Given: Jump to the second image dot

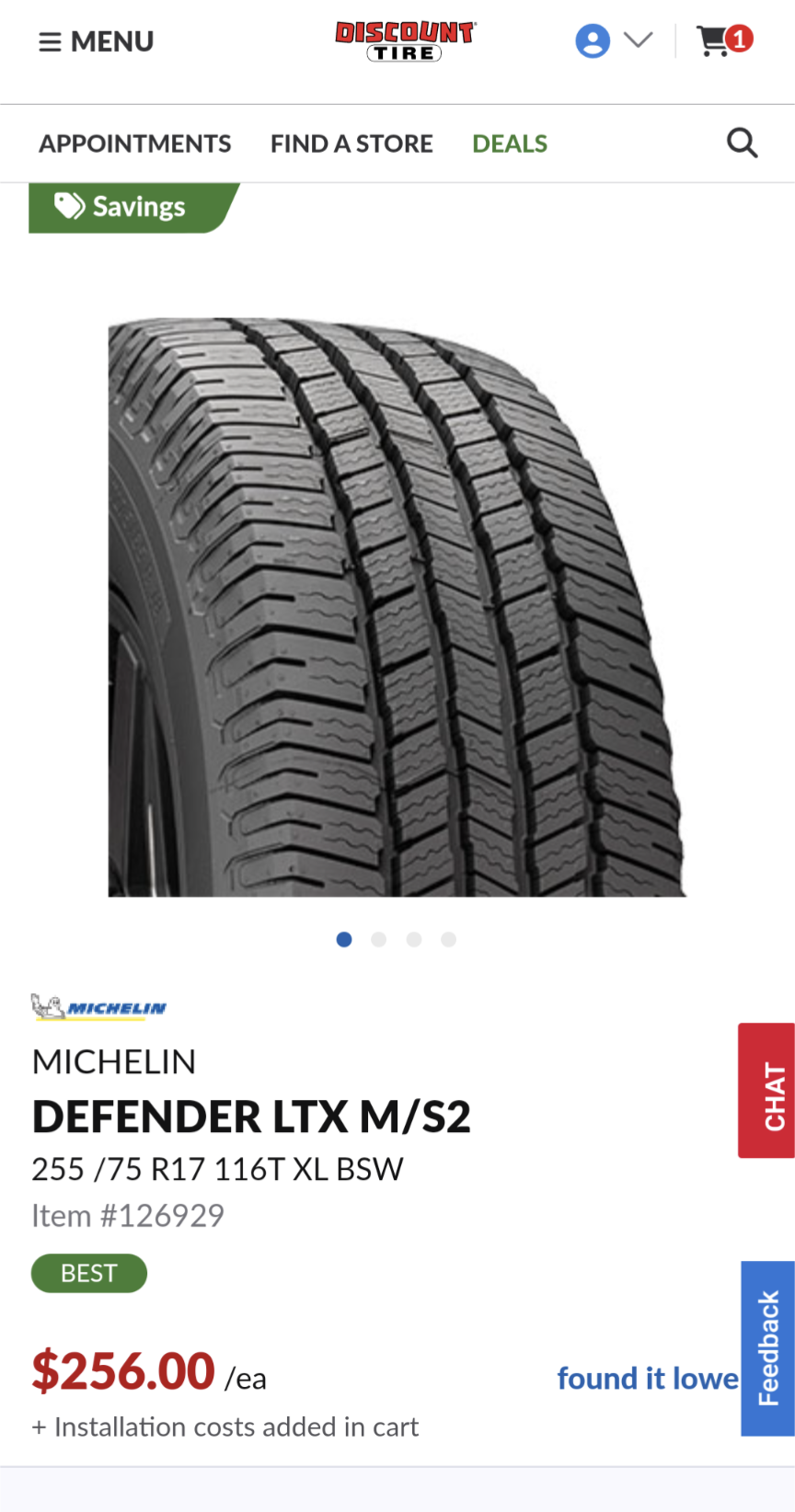Looking at the screenshot, I should (x=378, y=939).
